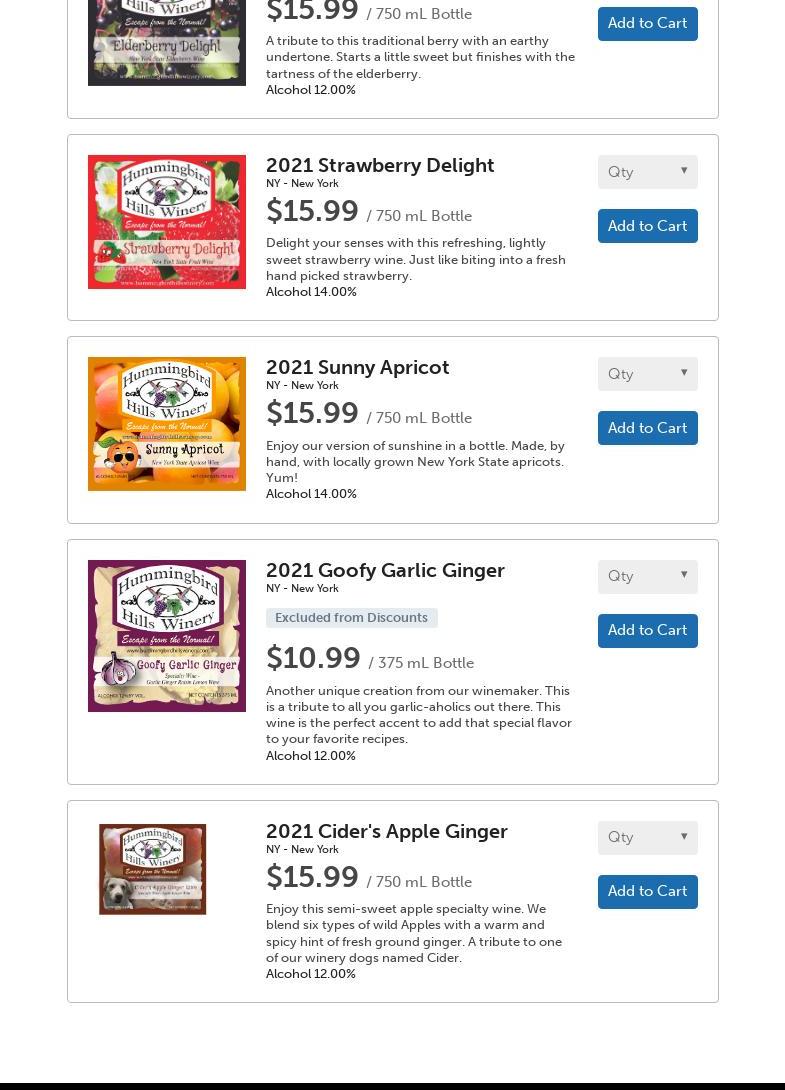The height and width of the screenshot is (1090, 785).
Task: Add 2021 Sunny Apricot to cart
Action: (647, 428)
